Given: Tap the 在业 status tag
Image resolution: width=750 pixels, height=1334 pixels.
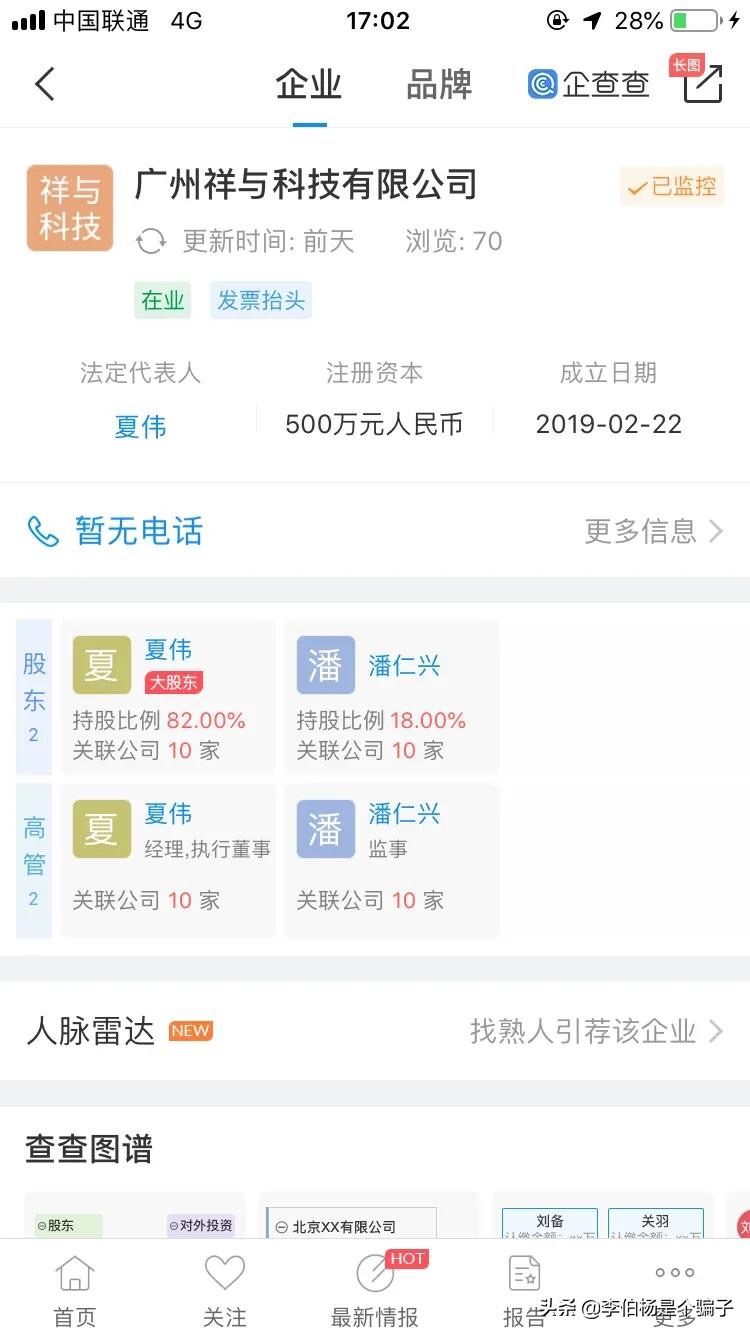Looking at the screenshot, I should (161, 300).
